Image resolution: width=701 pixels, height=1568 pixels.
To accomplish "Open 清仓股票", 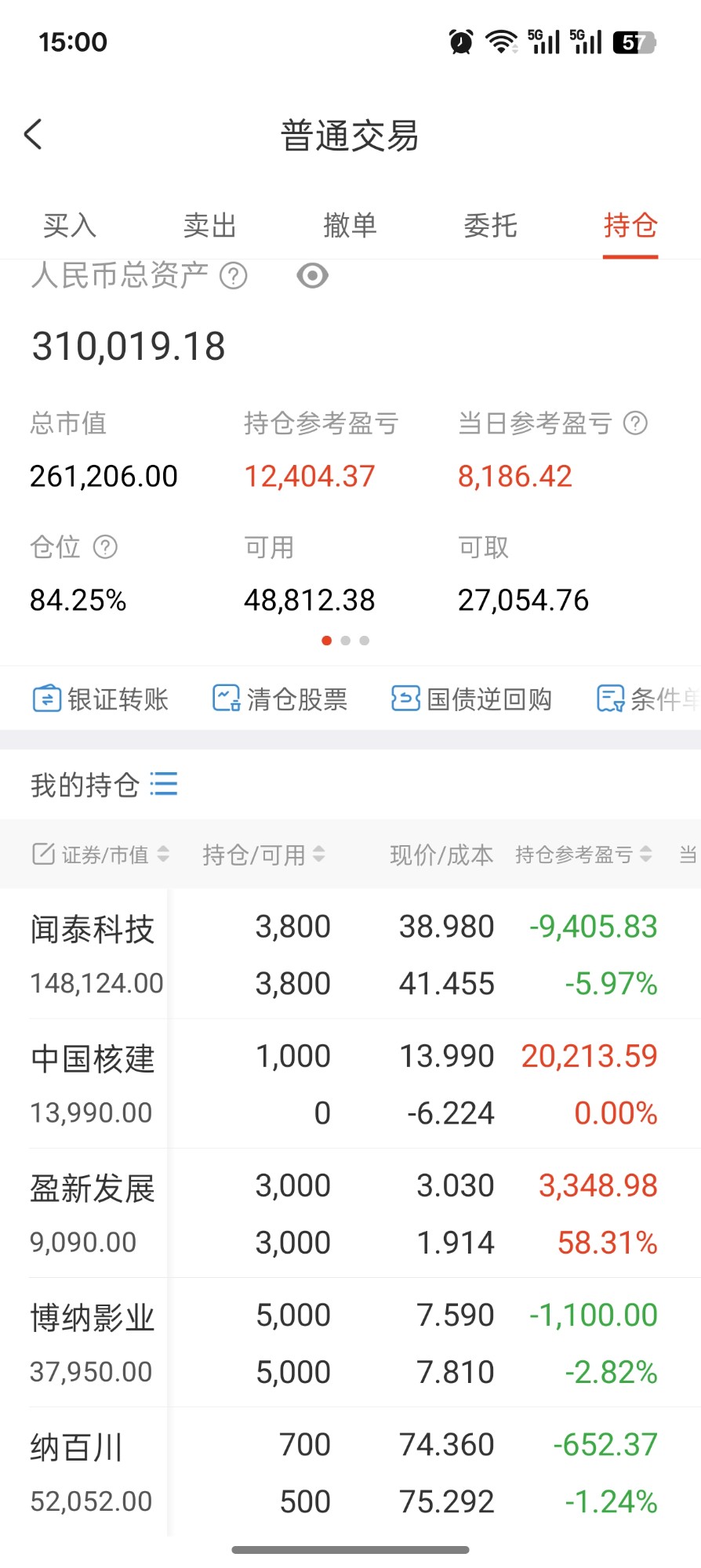I will click(280, 699).
